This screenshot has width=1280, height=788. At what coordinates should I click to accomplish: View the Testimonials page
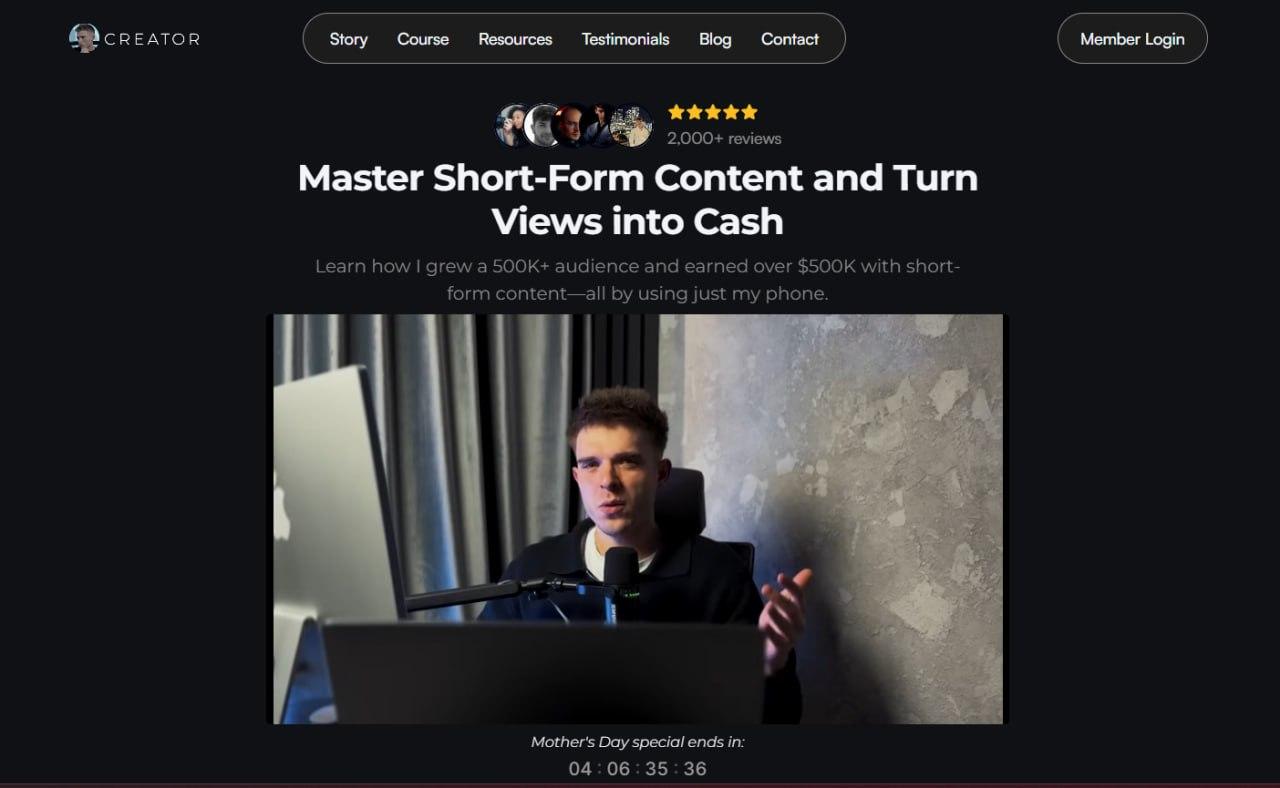(625, 39)
